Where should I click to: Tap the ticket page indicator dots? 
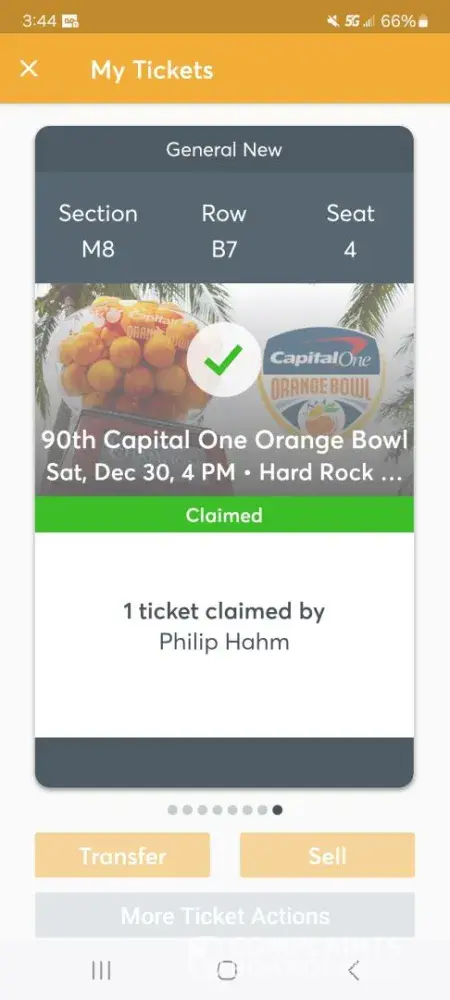pyautogui.click(x=225, y=810)
